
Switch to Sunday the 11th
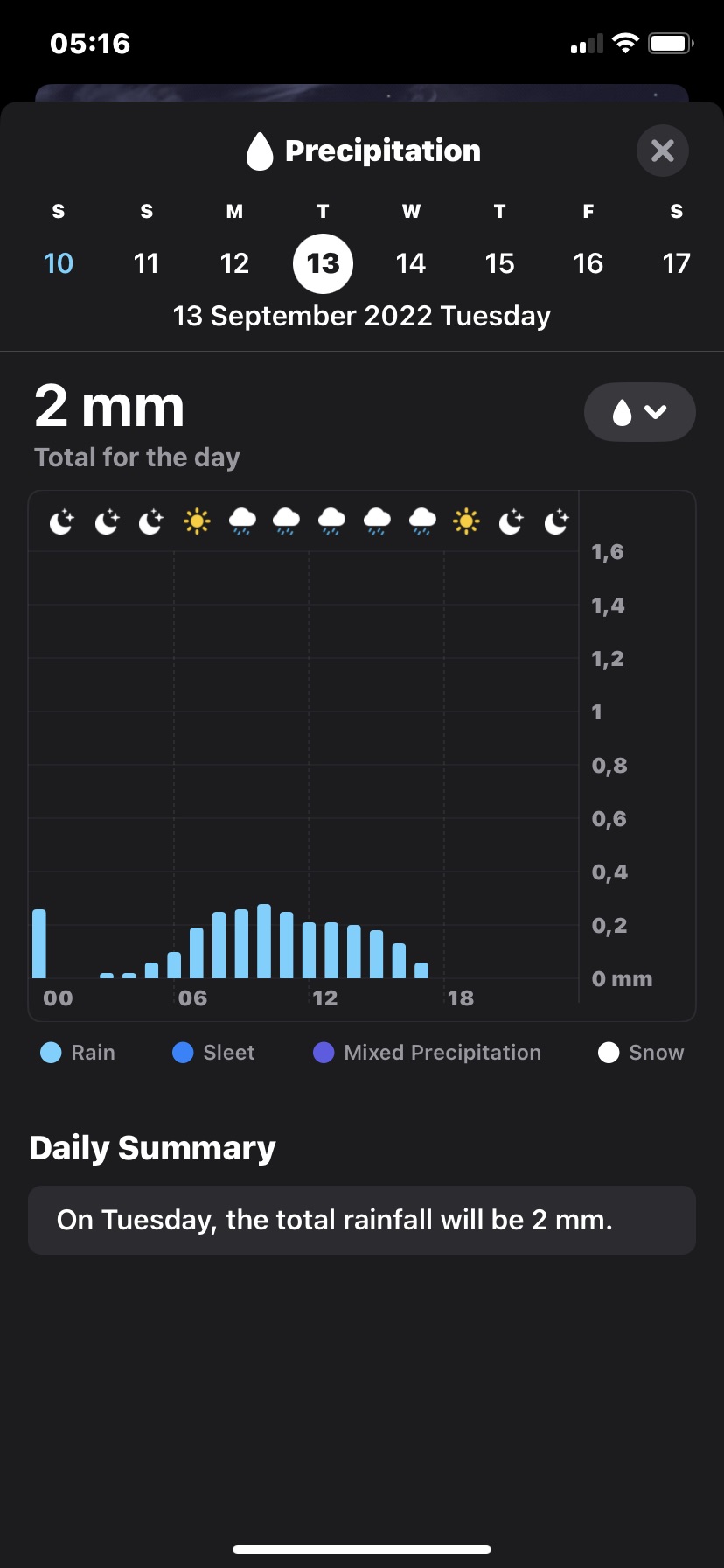(146, 263)
